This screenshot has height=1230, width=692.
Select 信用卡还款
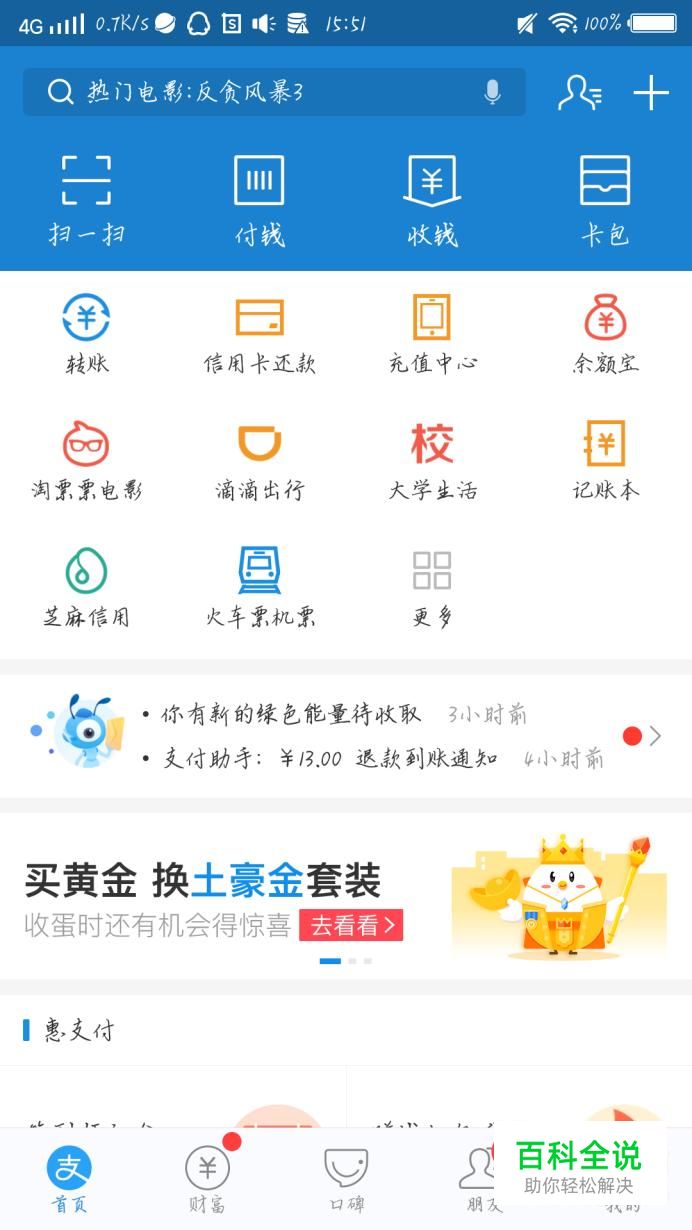[x=259, y=334]
